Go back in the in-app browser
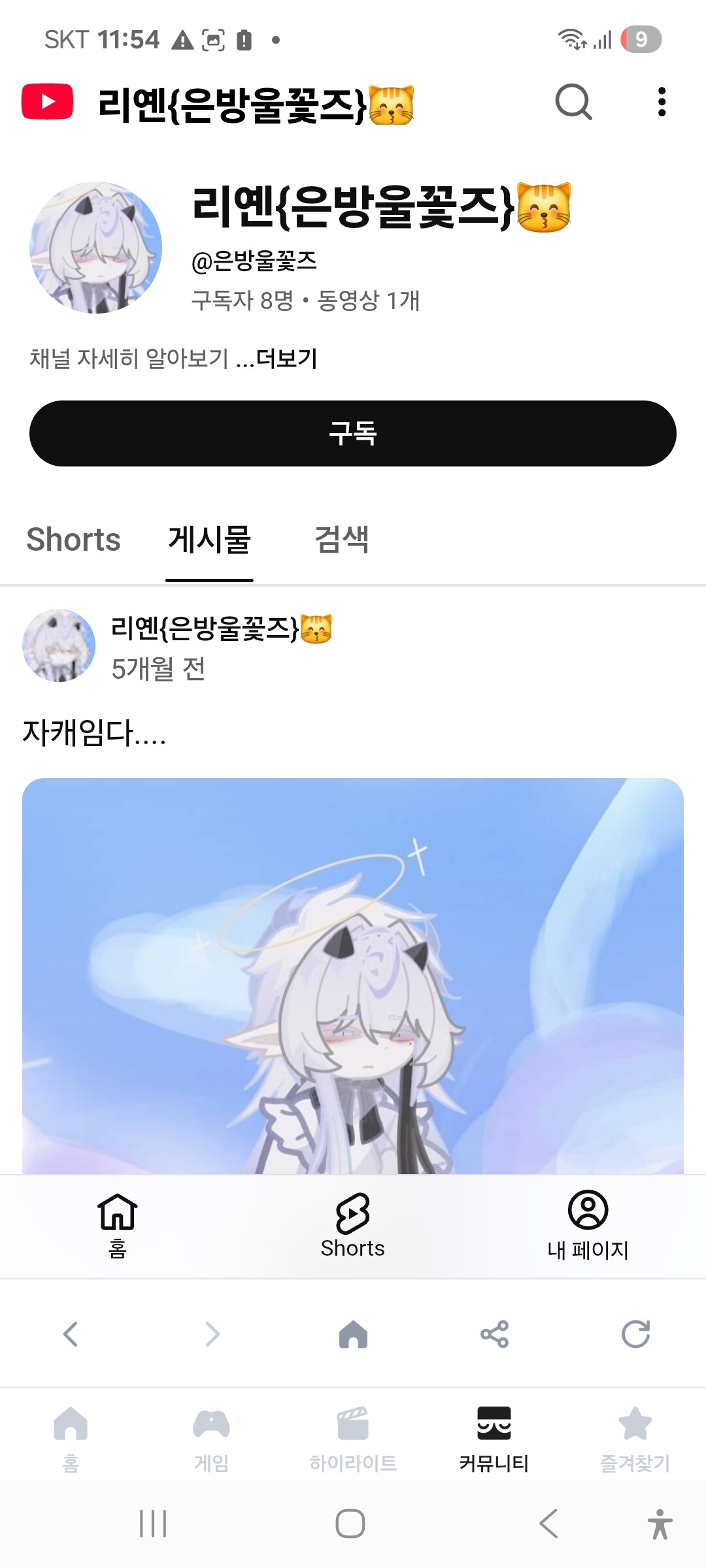This screenshot has width=706, height=1568. point(71,1334)
